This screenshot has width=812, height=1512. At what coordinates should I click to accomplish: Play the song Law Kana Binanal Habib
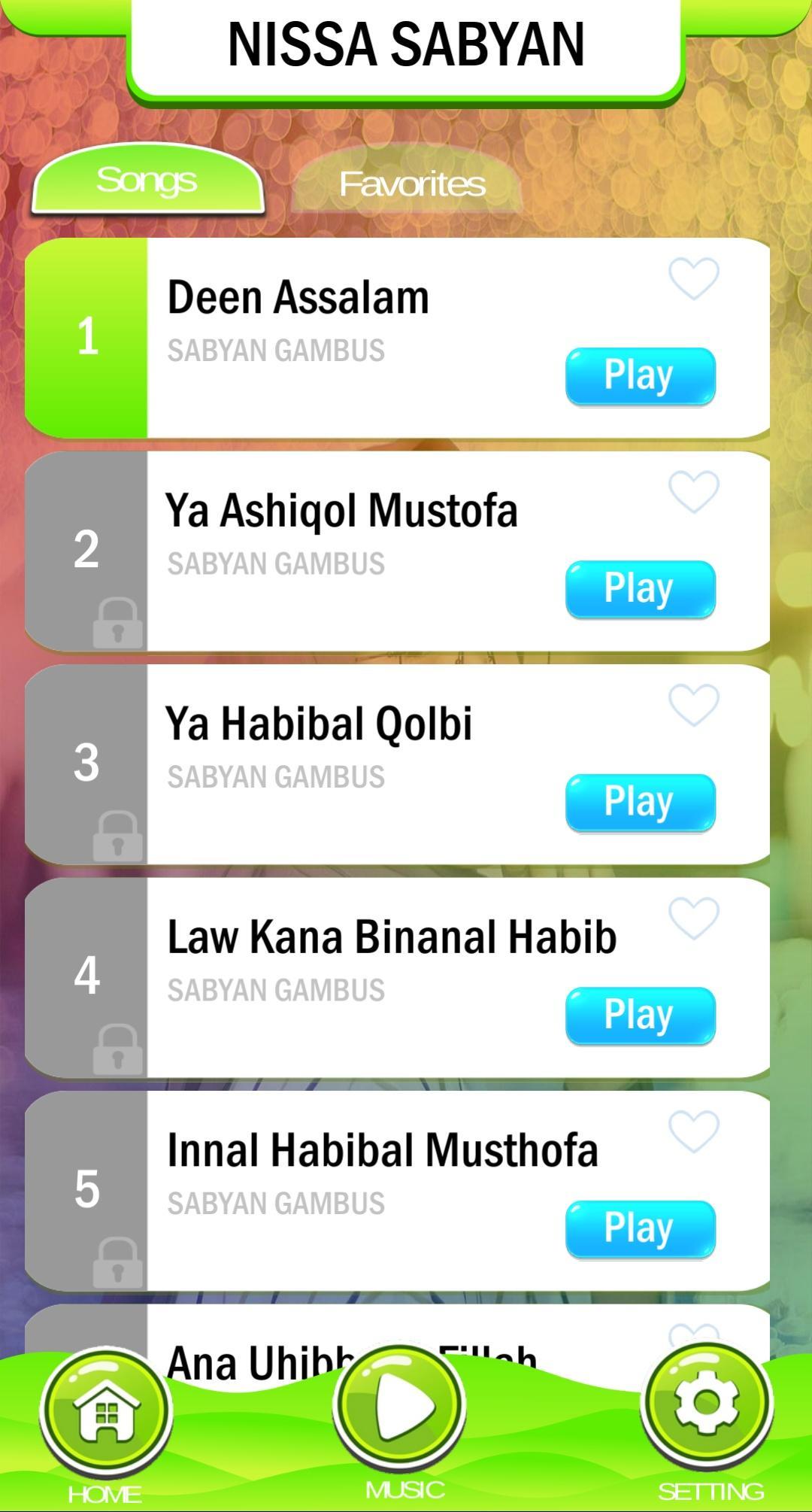640,1015
